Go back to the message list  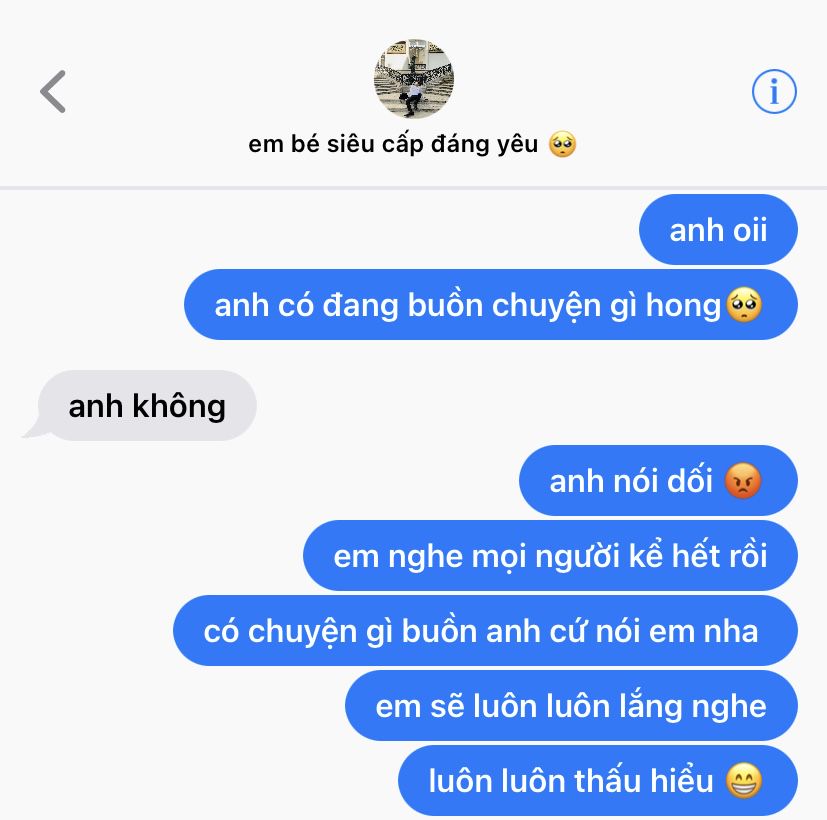[53, 91]
